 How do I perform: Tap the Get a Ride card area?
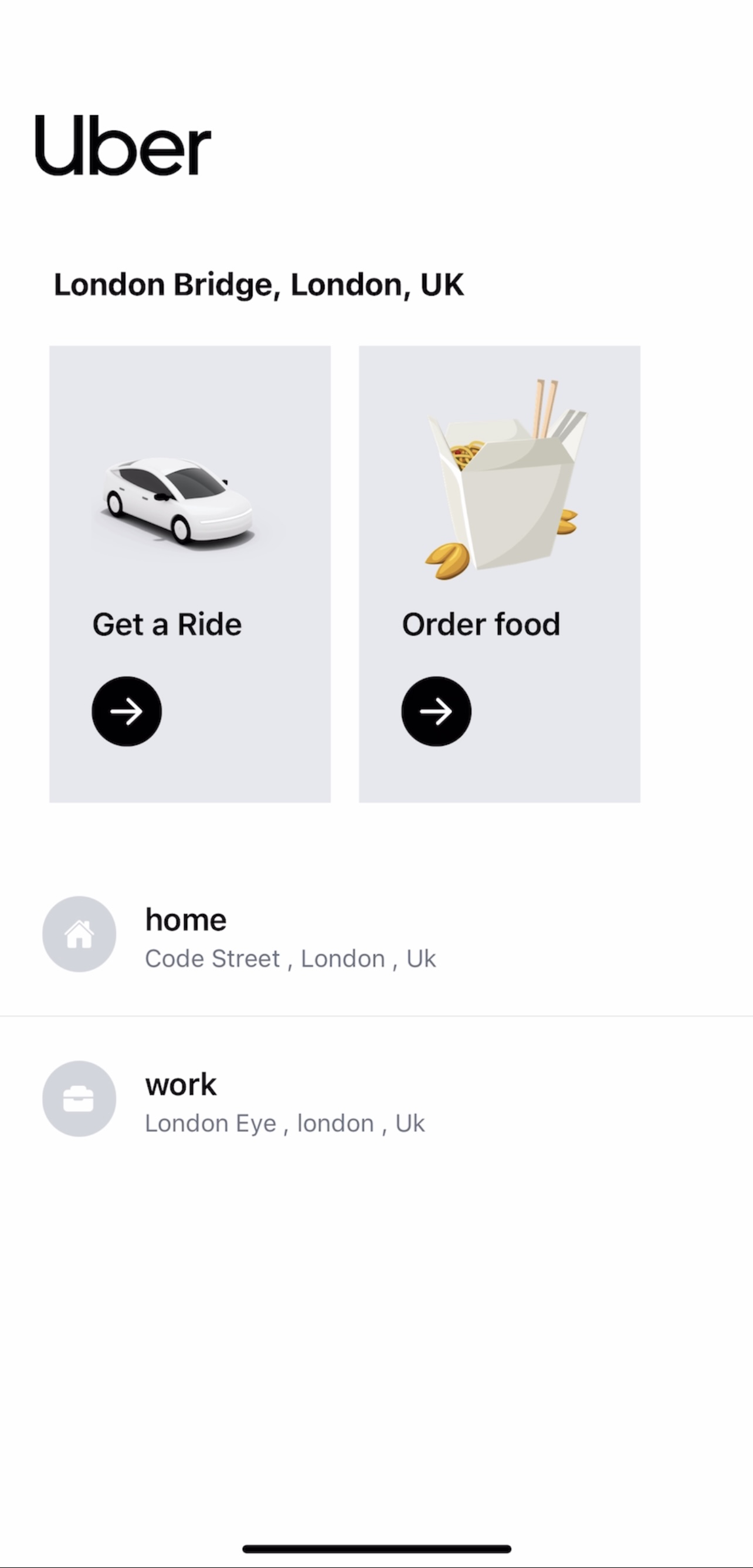[190, 573]
